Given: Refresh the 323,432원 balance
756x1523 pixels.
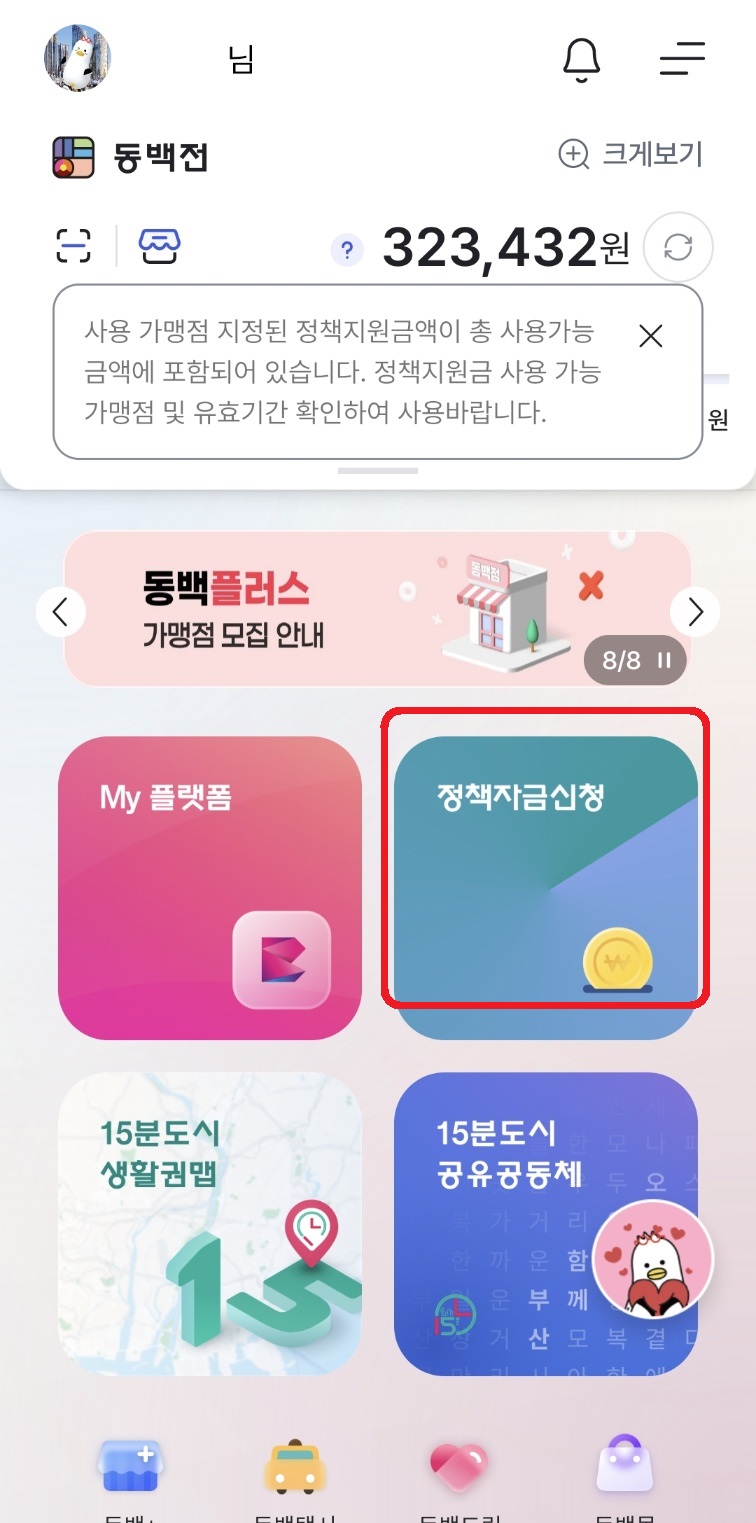Looking at the screenshot, I should pos(678,246).
